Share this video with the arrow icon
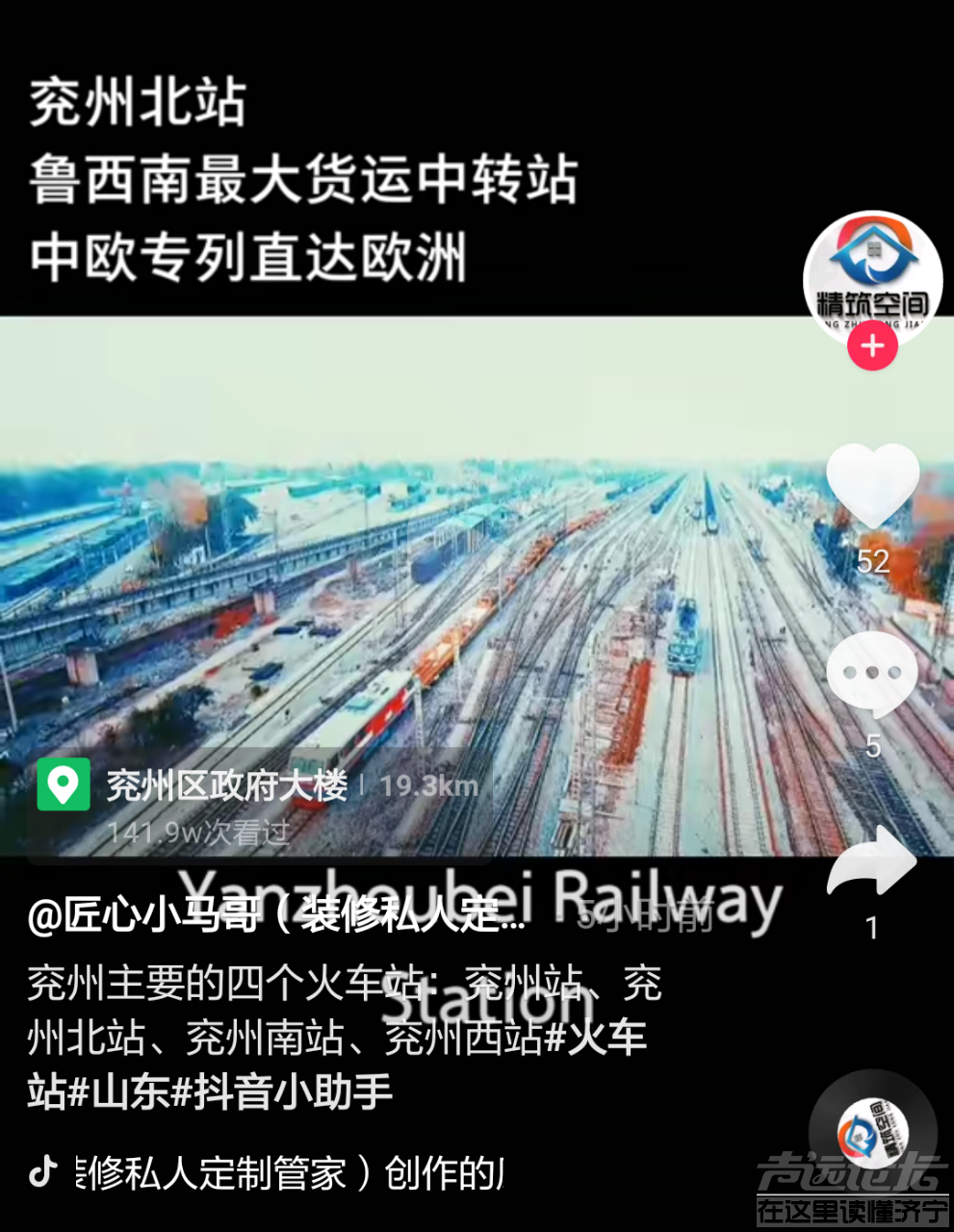 click(872, 862)
